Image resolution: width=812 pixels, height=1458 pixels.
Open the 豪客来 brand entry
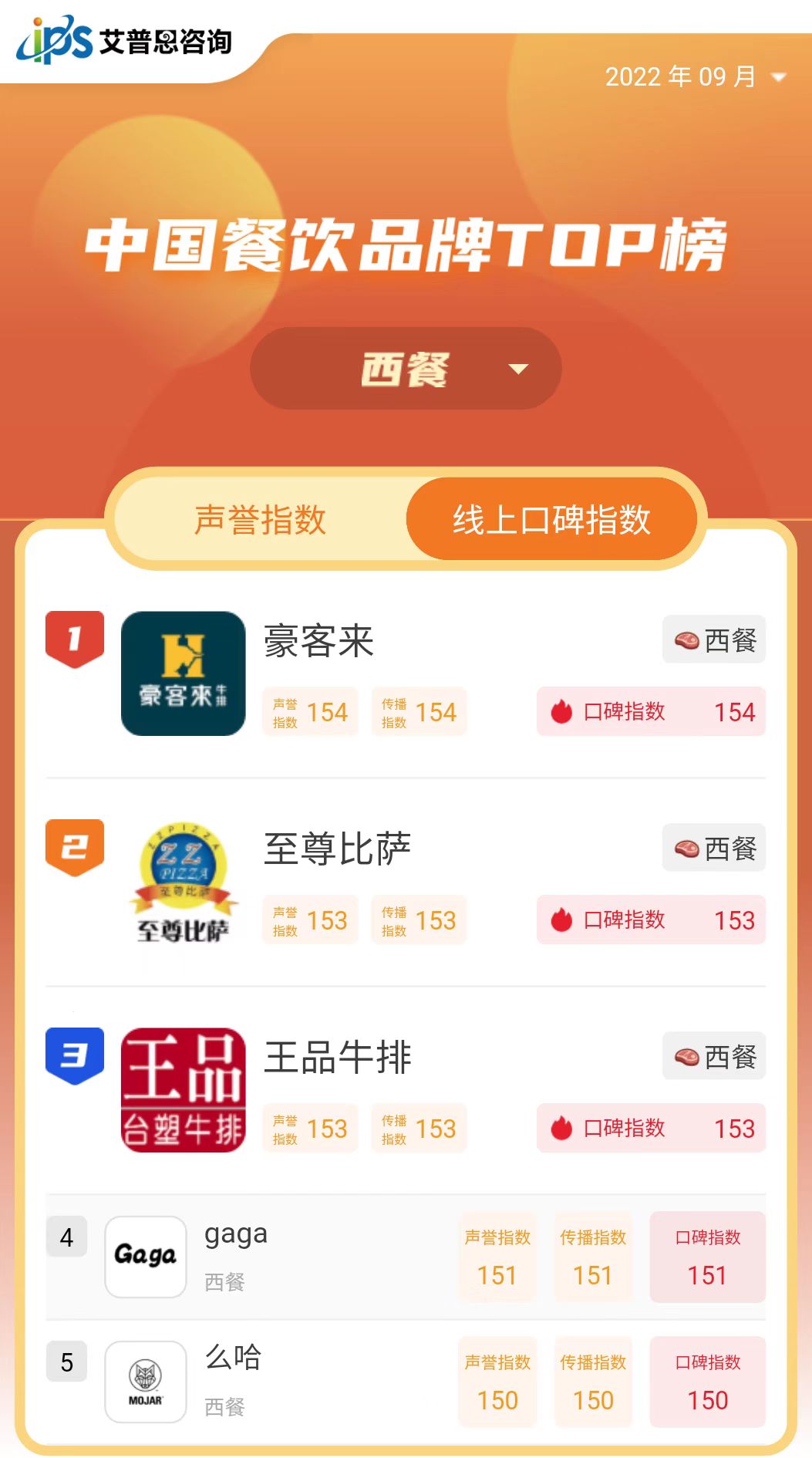tap(406, 673)
